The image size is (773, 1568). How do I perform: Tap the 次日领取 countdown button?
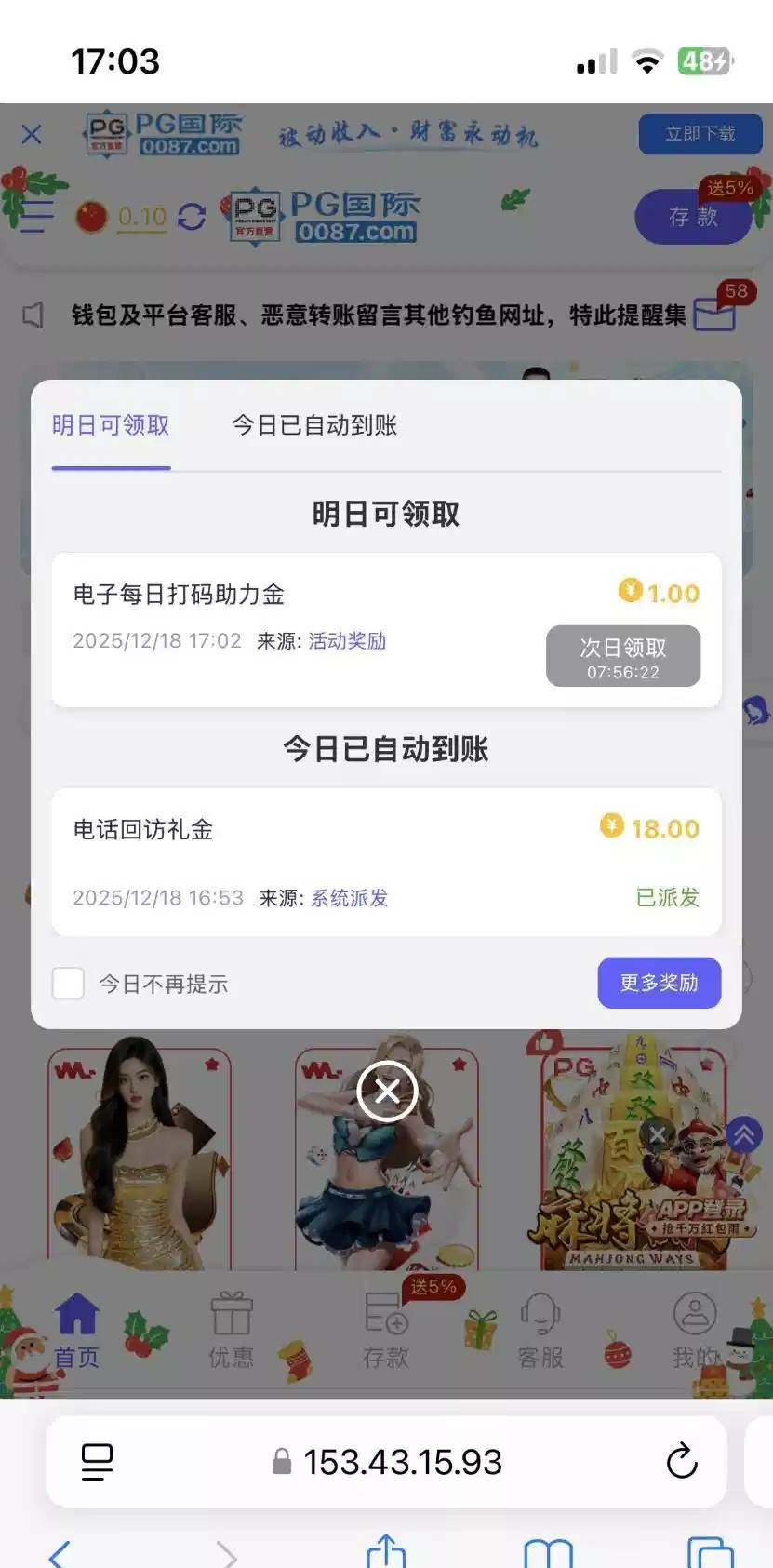click(x=622, y=656)
